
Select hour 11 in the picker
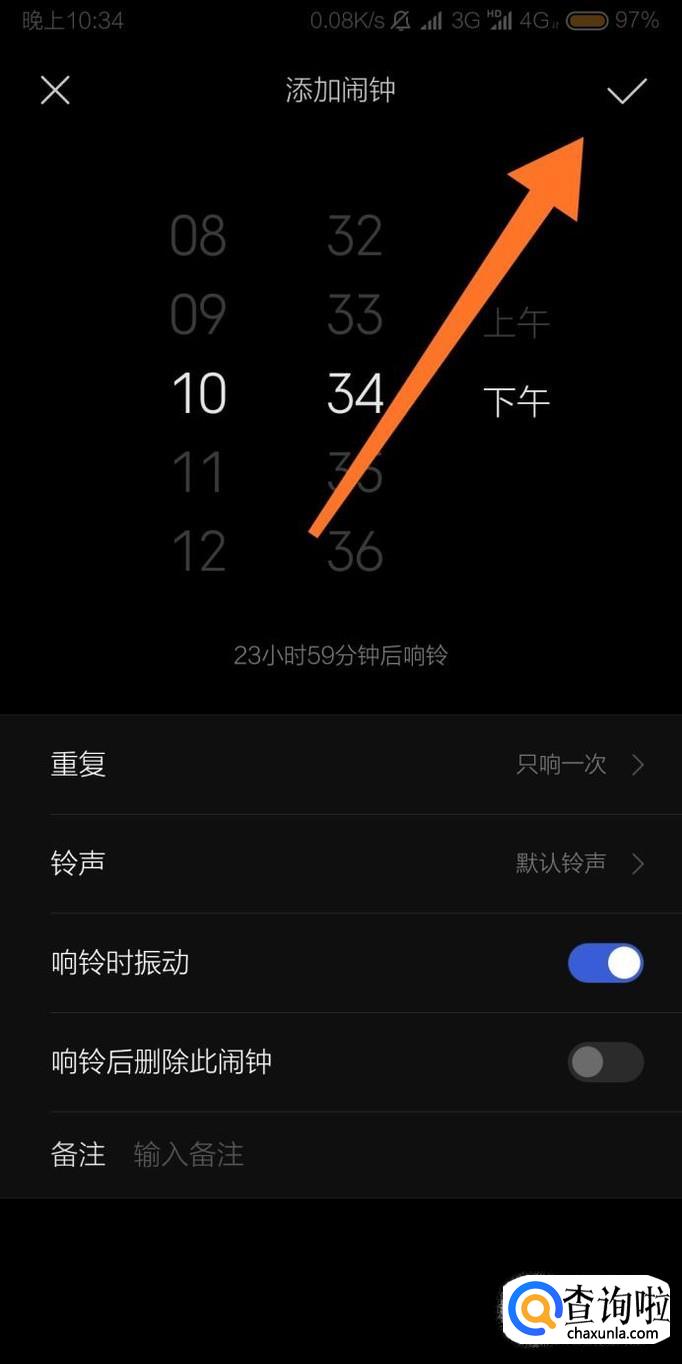coord(198,472)
